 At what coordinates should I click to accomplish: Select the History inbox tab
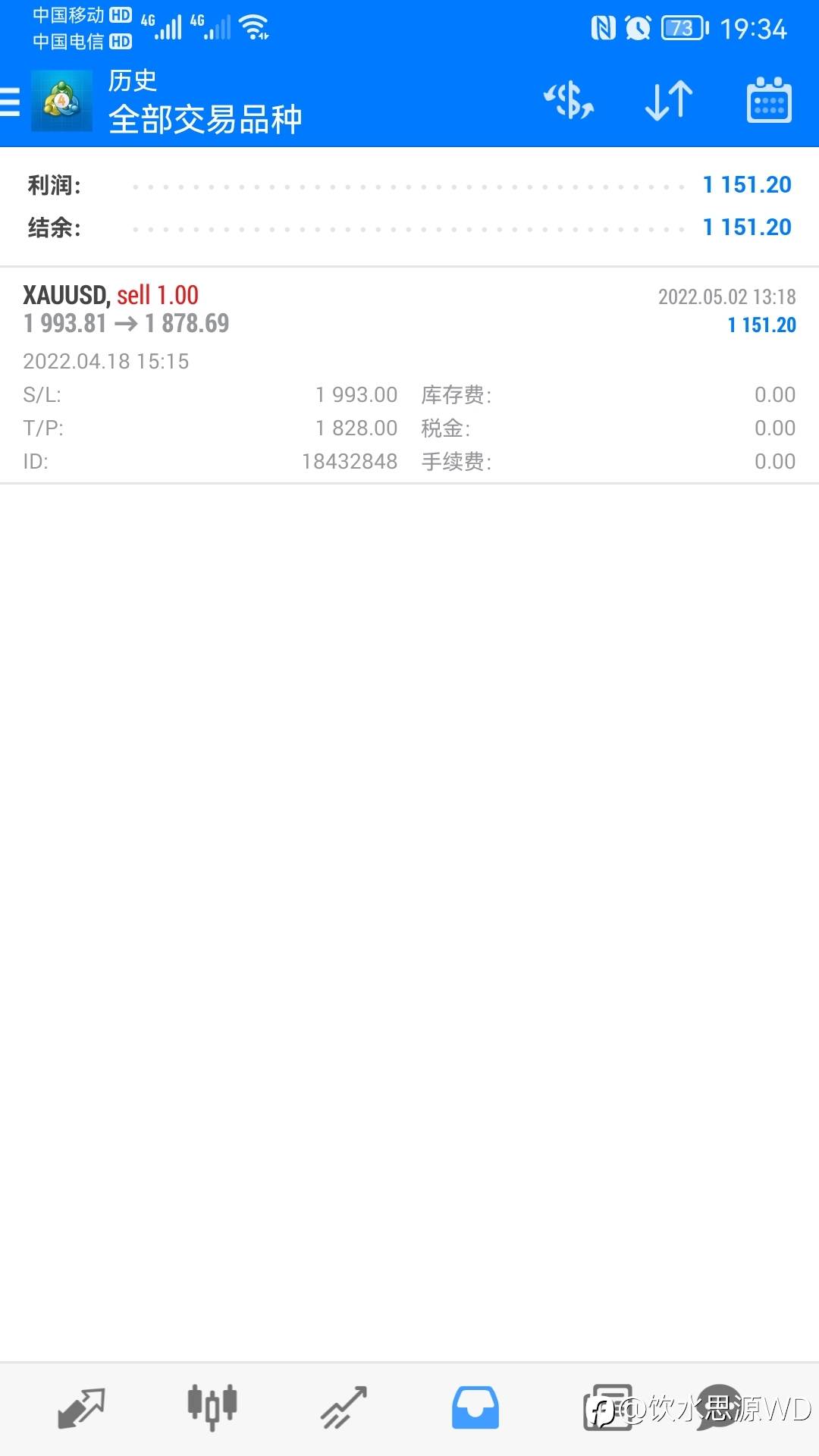[x=475, y=1407]
